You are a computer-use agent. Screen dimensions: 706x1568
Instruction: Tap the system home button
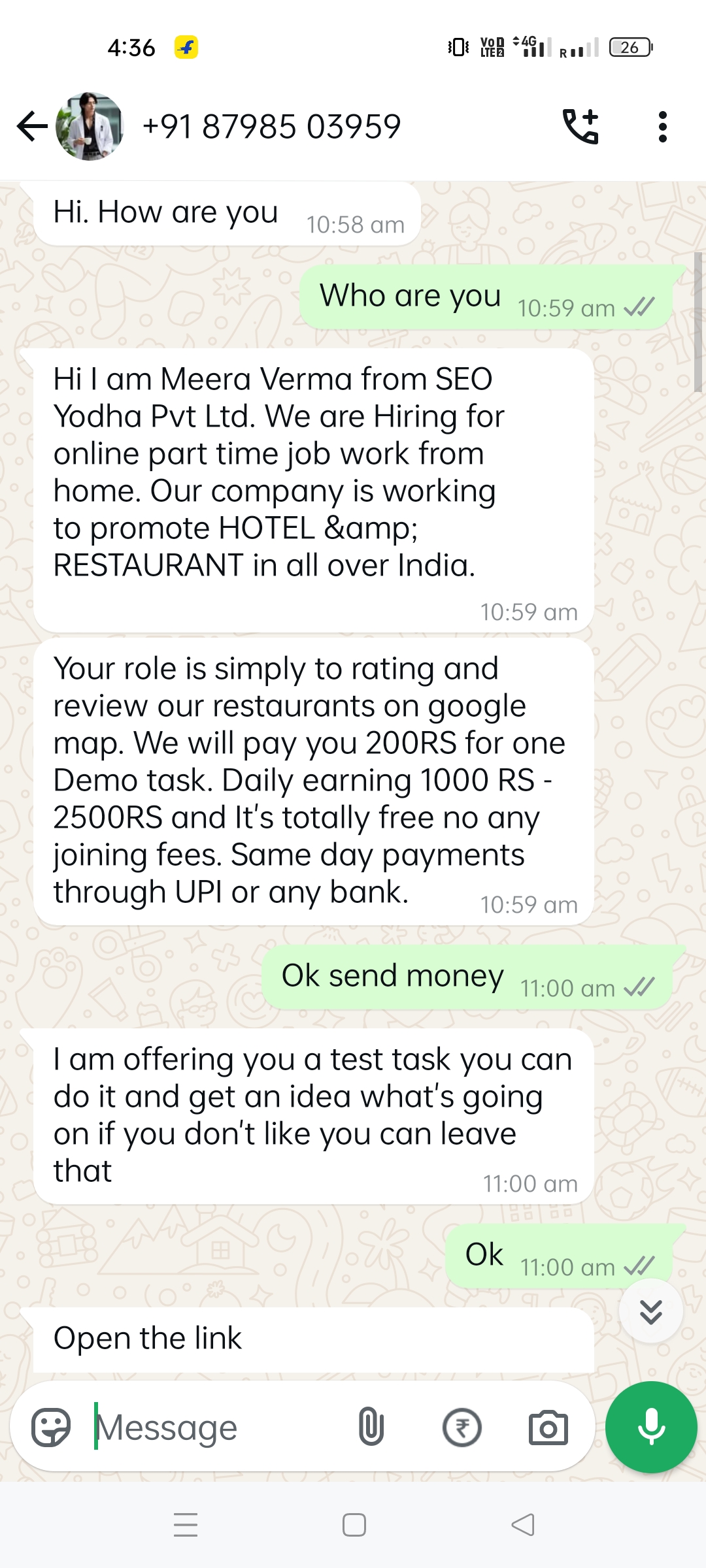(x=354, y=1525)
